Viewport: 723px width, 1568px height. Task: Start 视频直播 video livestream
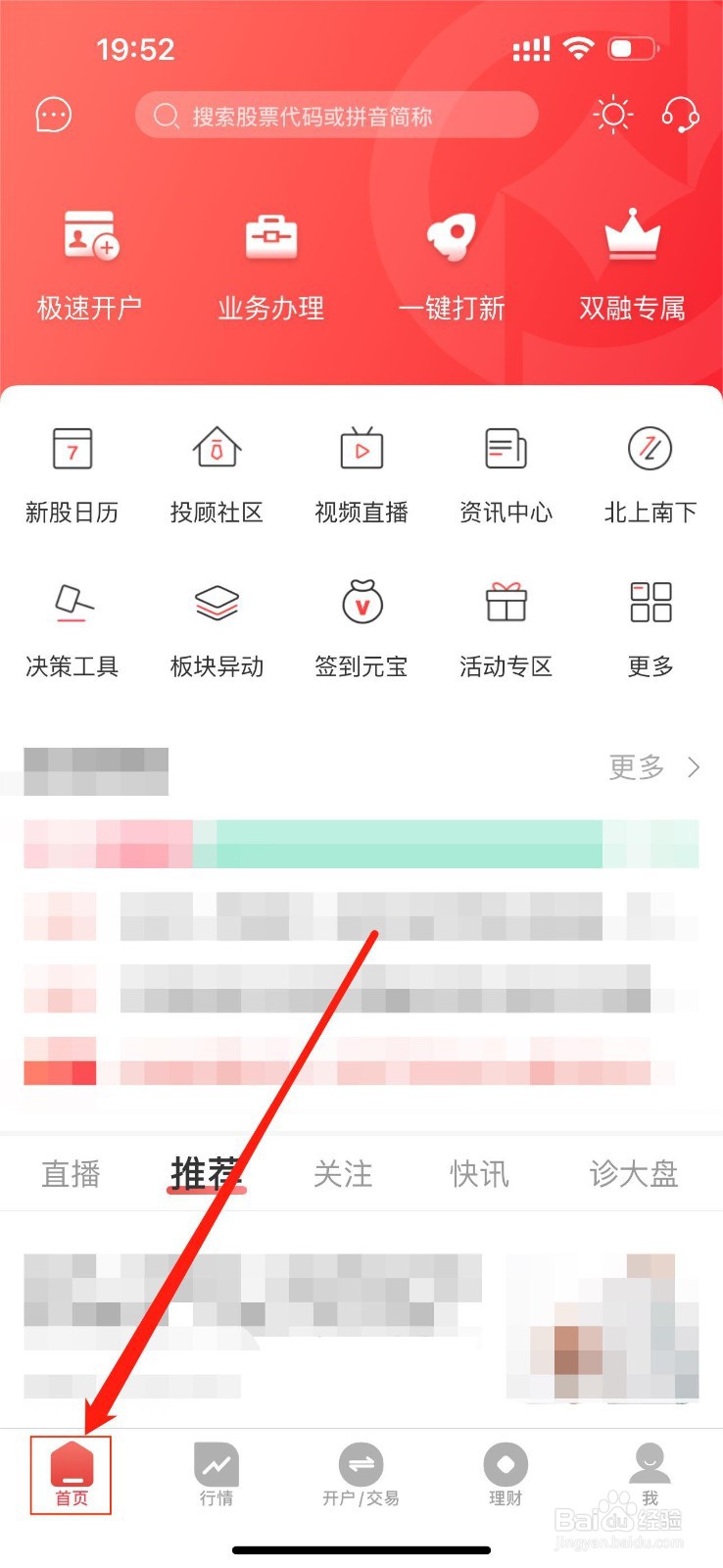pyautogui.click(x=361, y=473)
